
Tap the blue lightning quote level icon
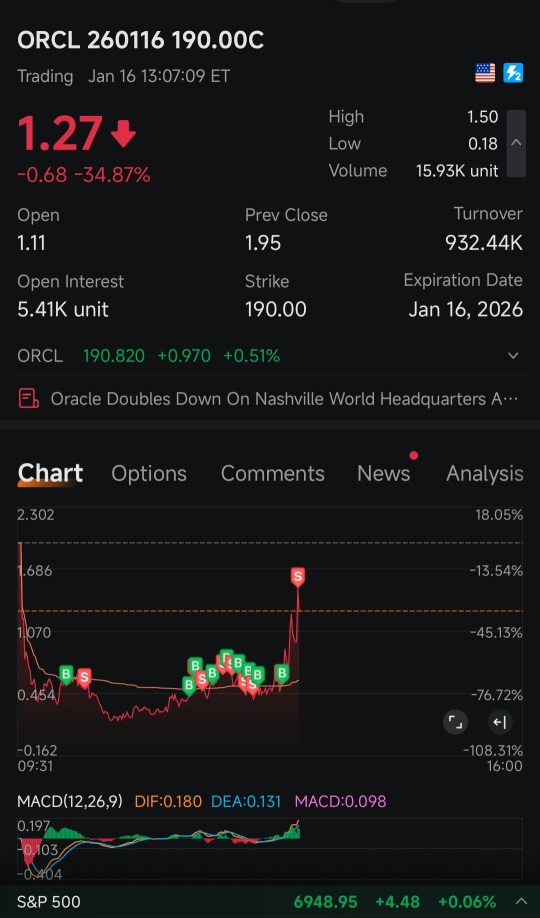(x=513, y=73)
